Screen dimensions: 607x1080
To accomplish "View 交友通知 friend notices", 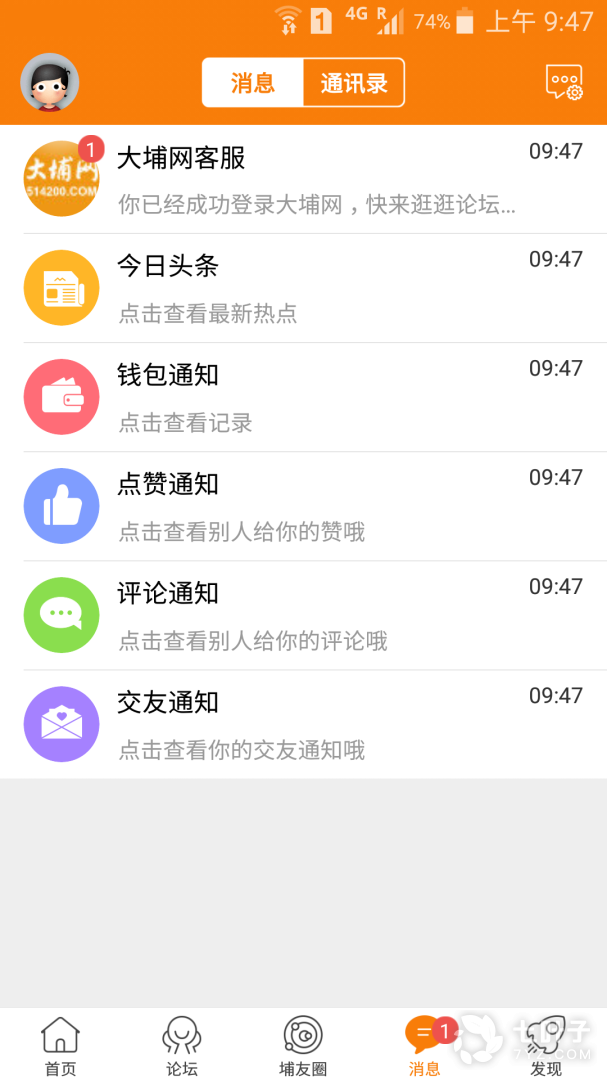I will tap(303, 724).
